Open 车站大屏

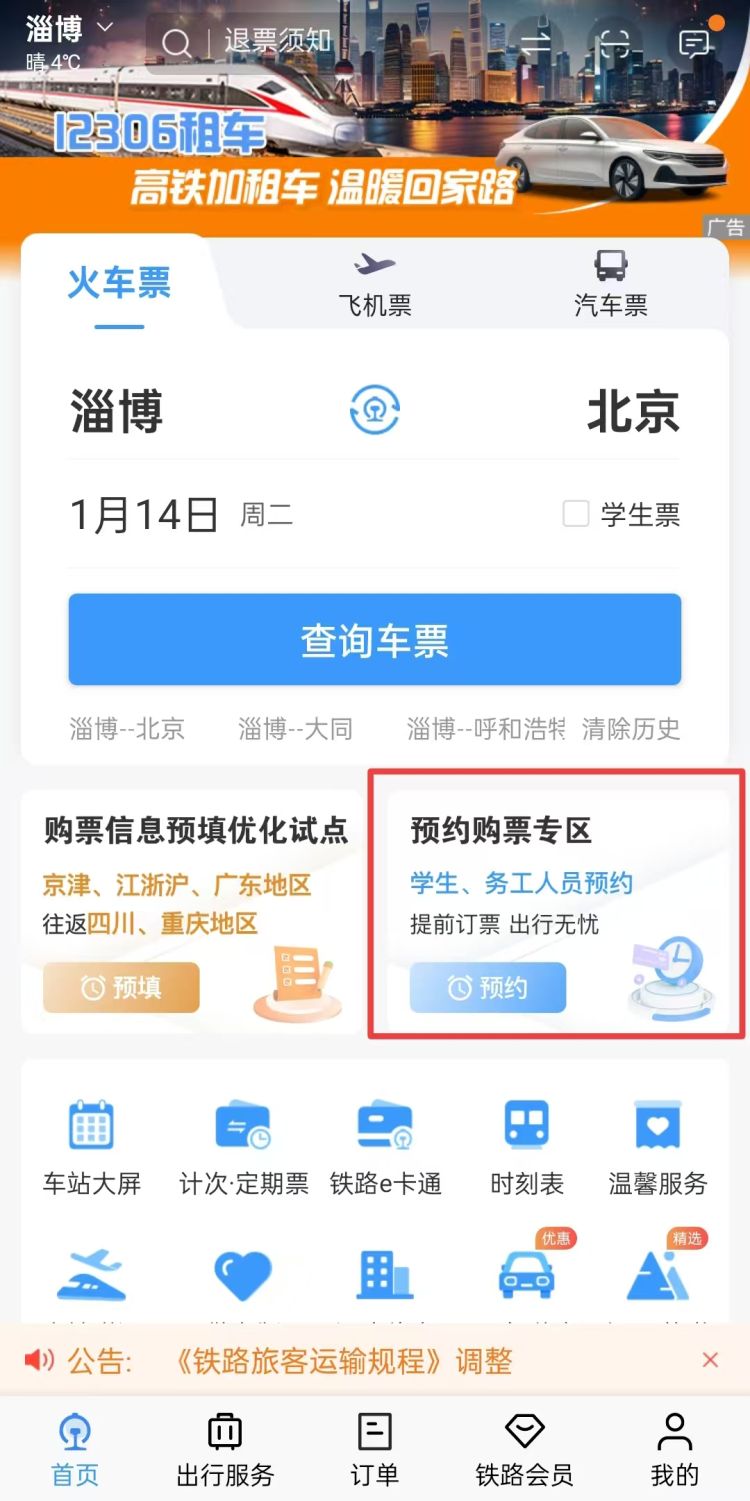92,1148
